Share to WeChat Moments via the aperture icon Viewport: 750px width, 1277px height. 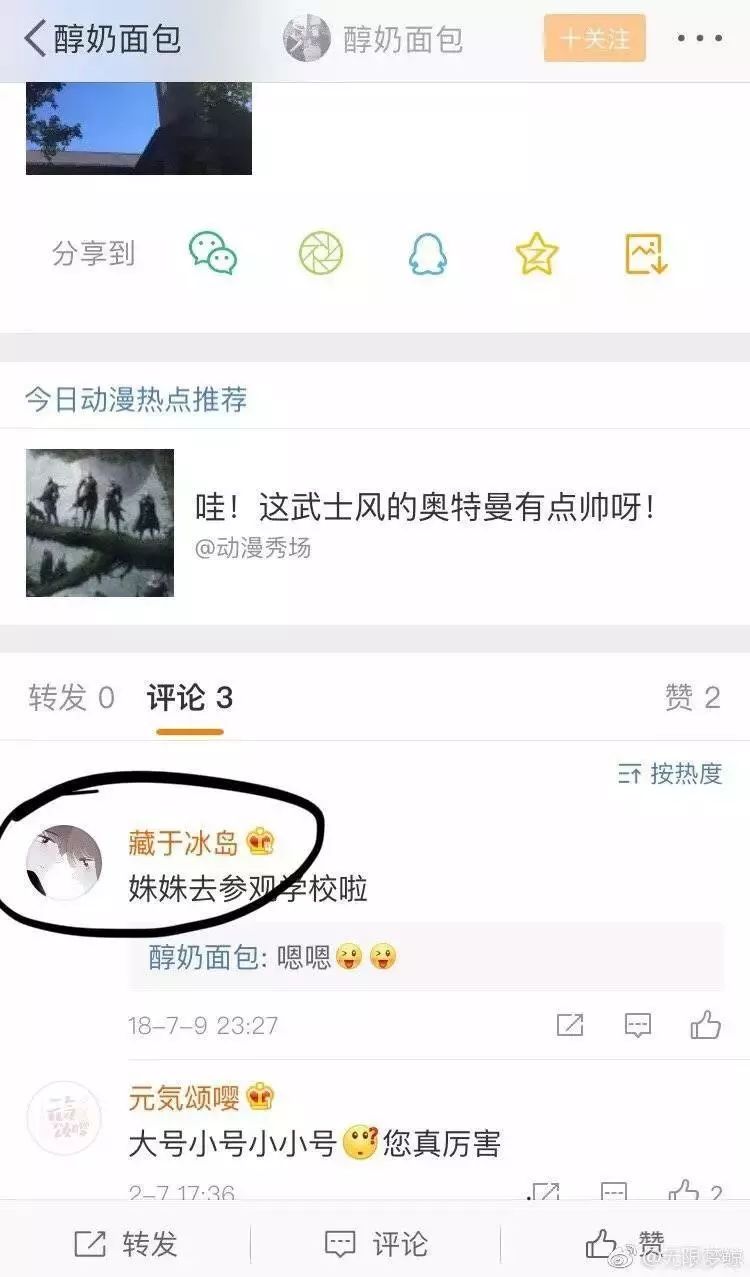(320, 254)
